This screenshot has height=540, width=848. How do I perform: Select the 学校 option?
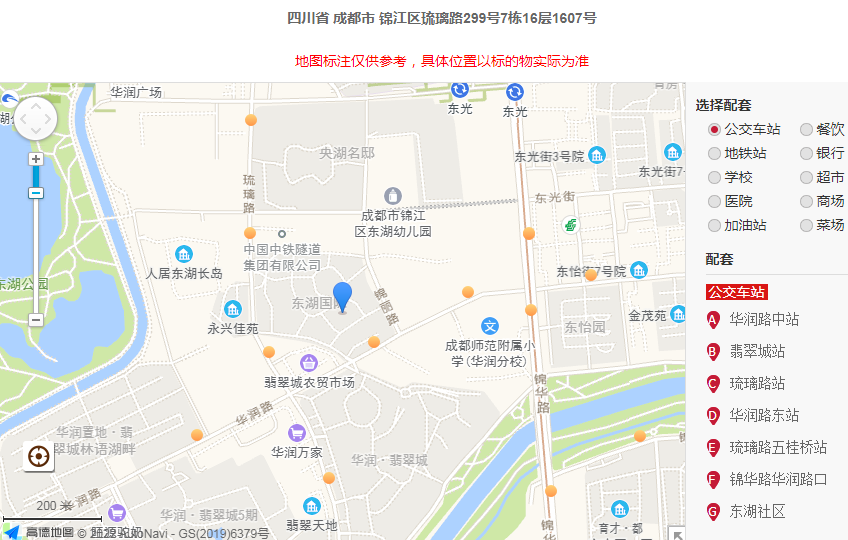coord(714,177)
